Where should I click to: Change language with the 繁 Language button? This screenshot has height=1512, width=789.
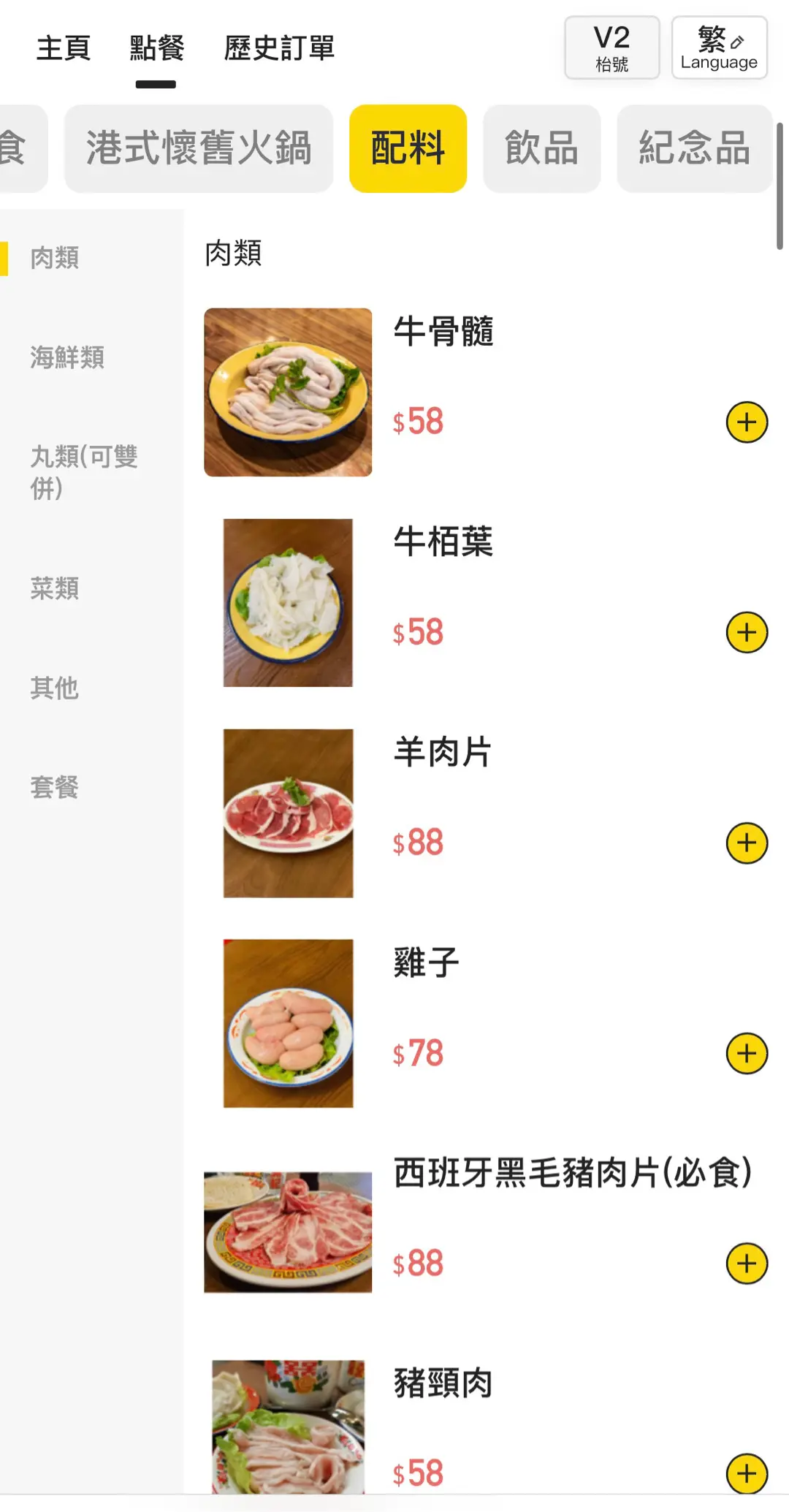pyautogui.click(x=719, y=48)
